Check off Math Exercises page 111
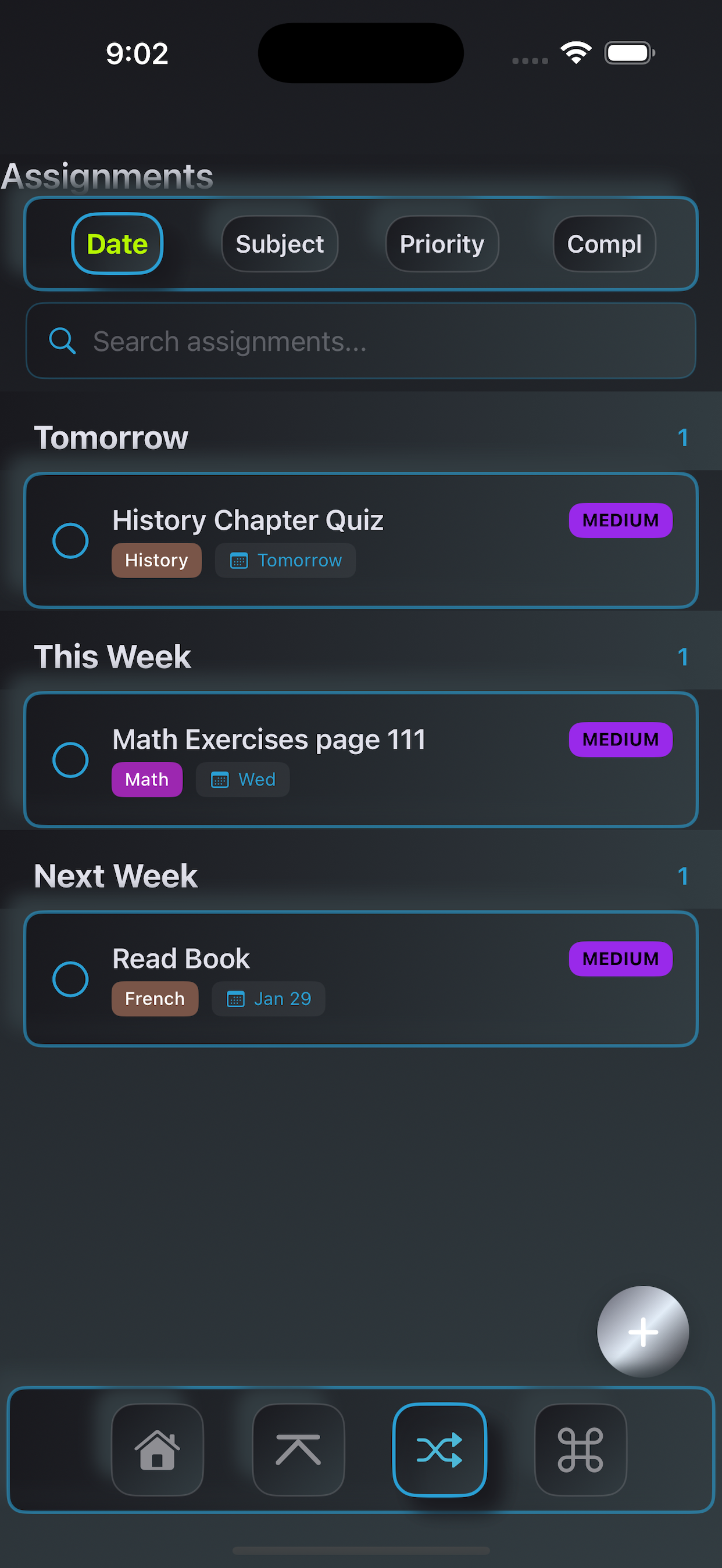722x1568 pixels. coord(71,759)
